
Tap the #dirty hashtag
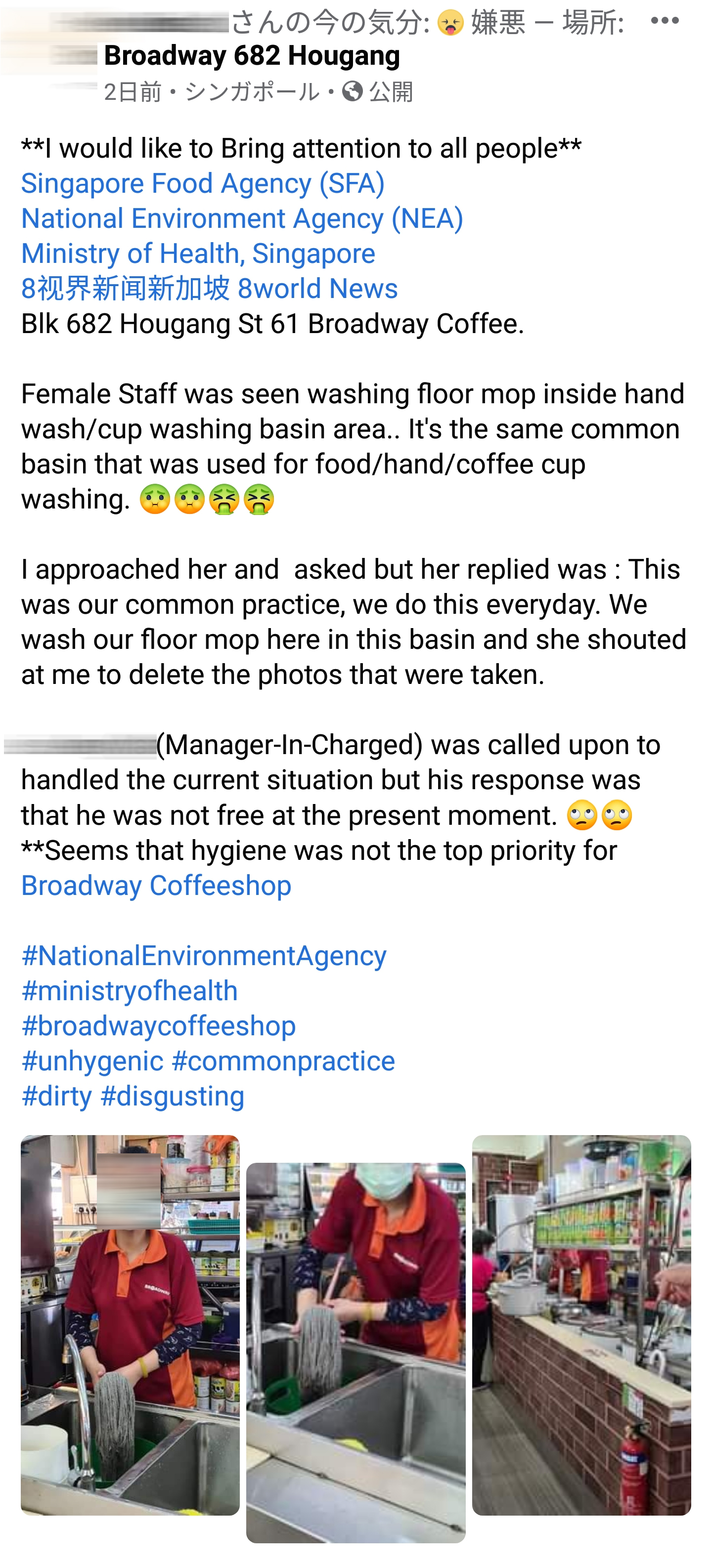pos(57,1096)
